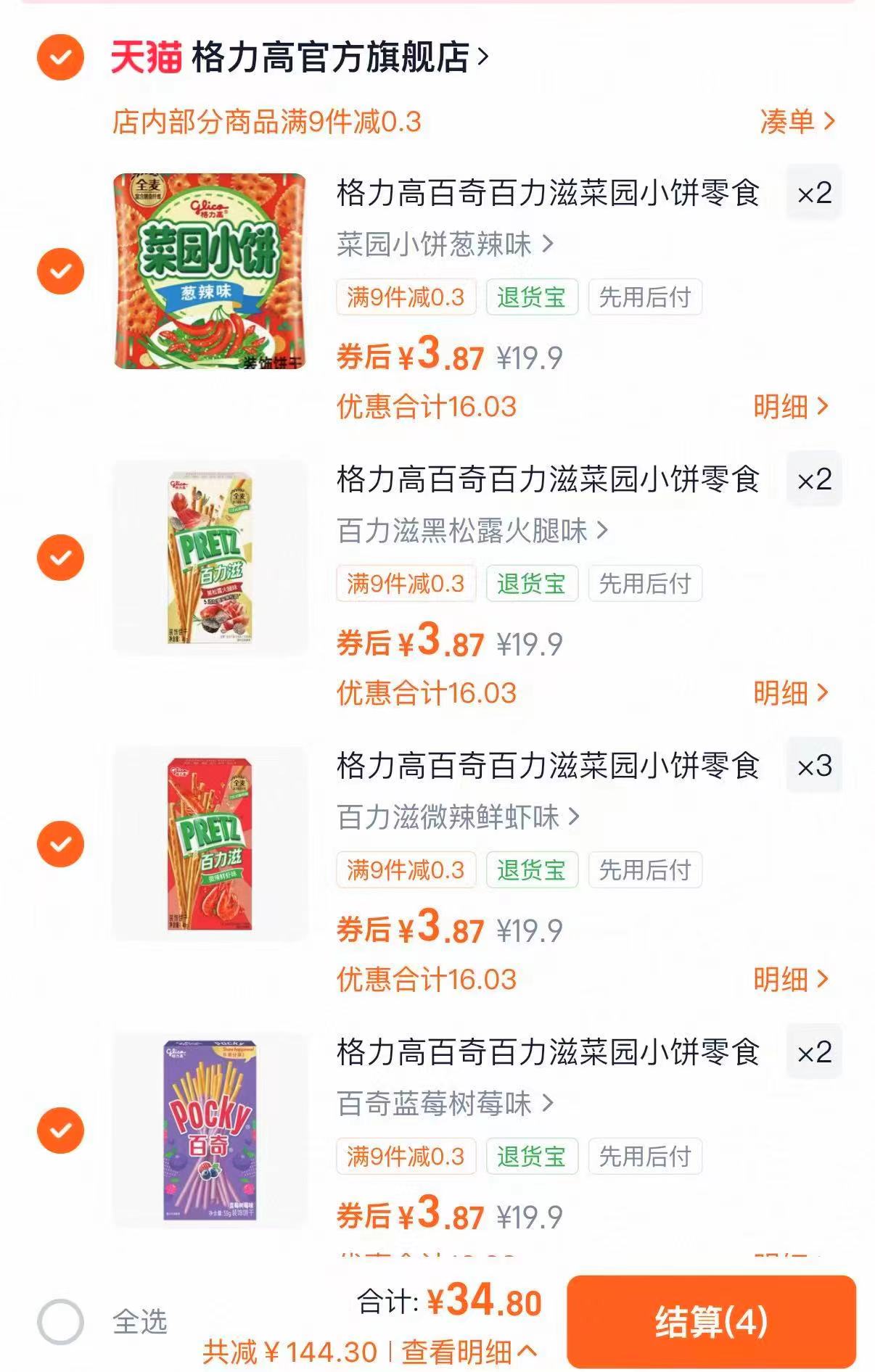View the Pocky 百奇蓝莓树莓味 product thumbnail
This screenshot has width=875, height=1372.
pos(209,1131)
